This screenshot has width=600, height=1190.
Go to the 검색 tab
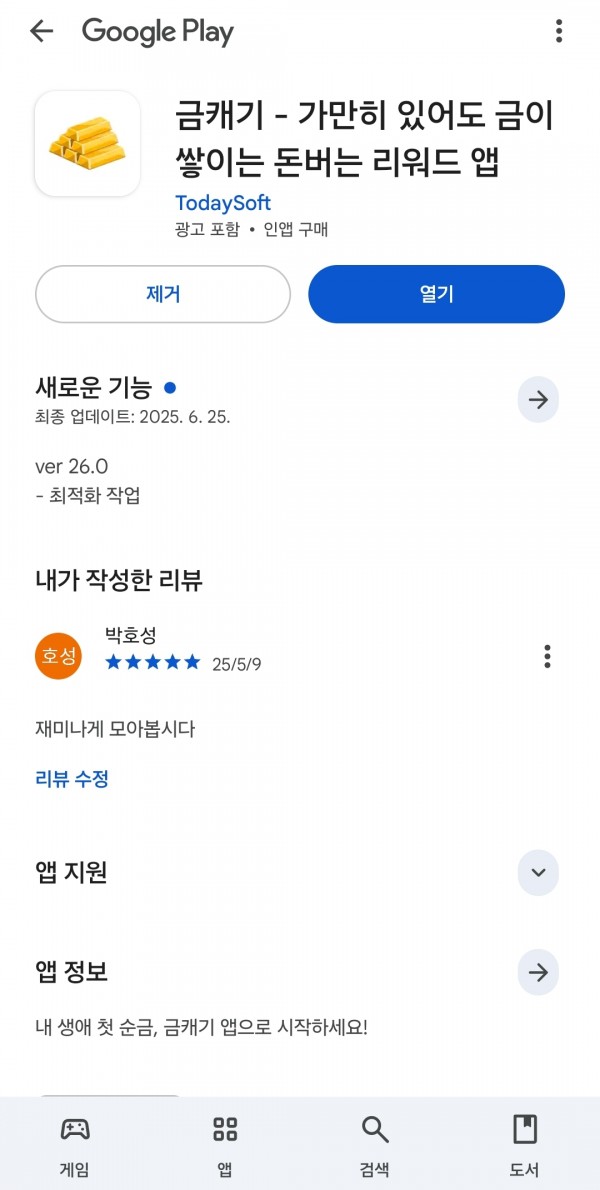tap(375, 1145)
